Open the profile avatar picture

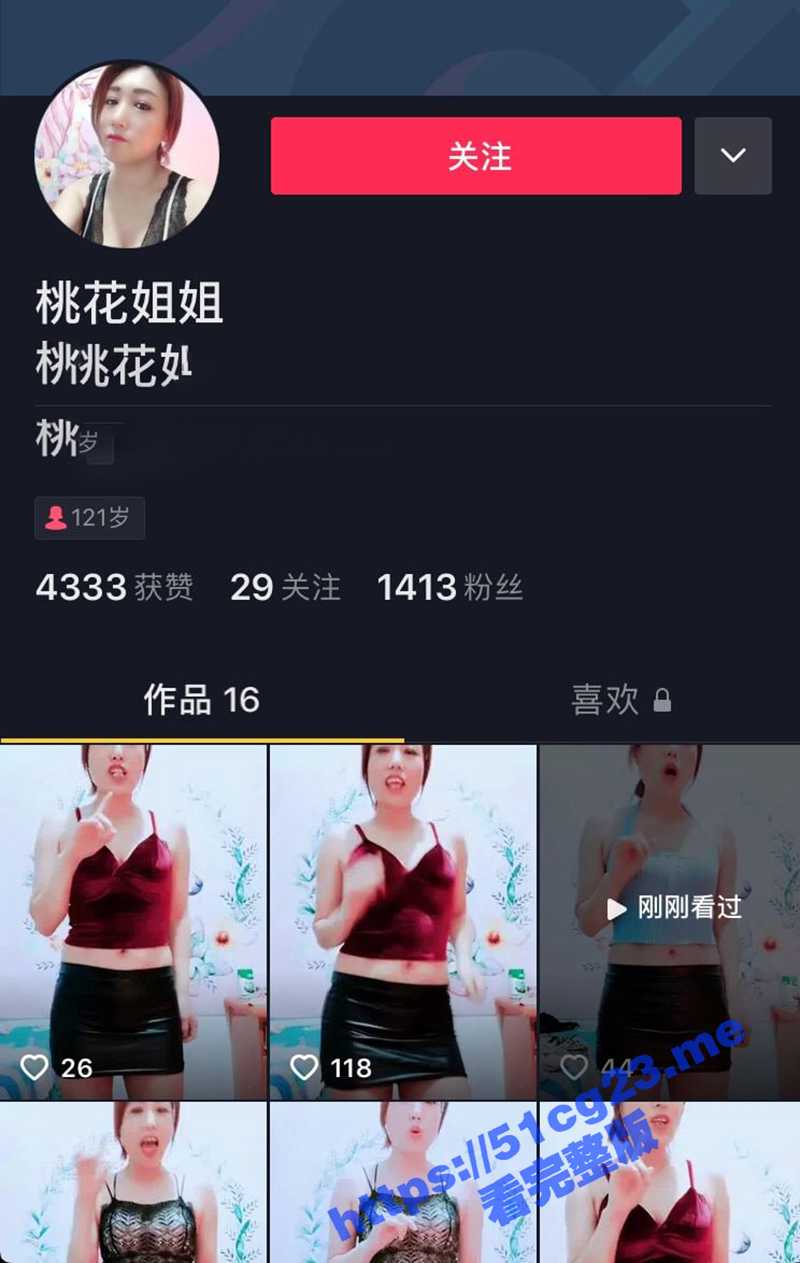pos(127,153)
